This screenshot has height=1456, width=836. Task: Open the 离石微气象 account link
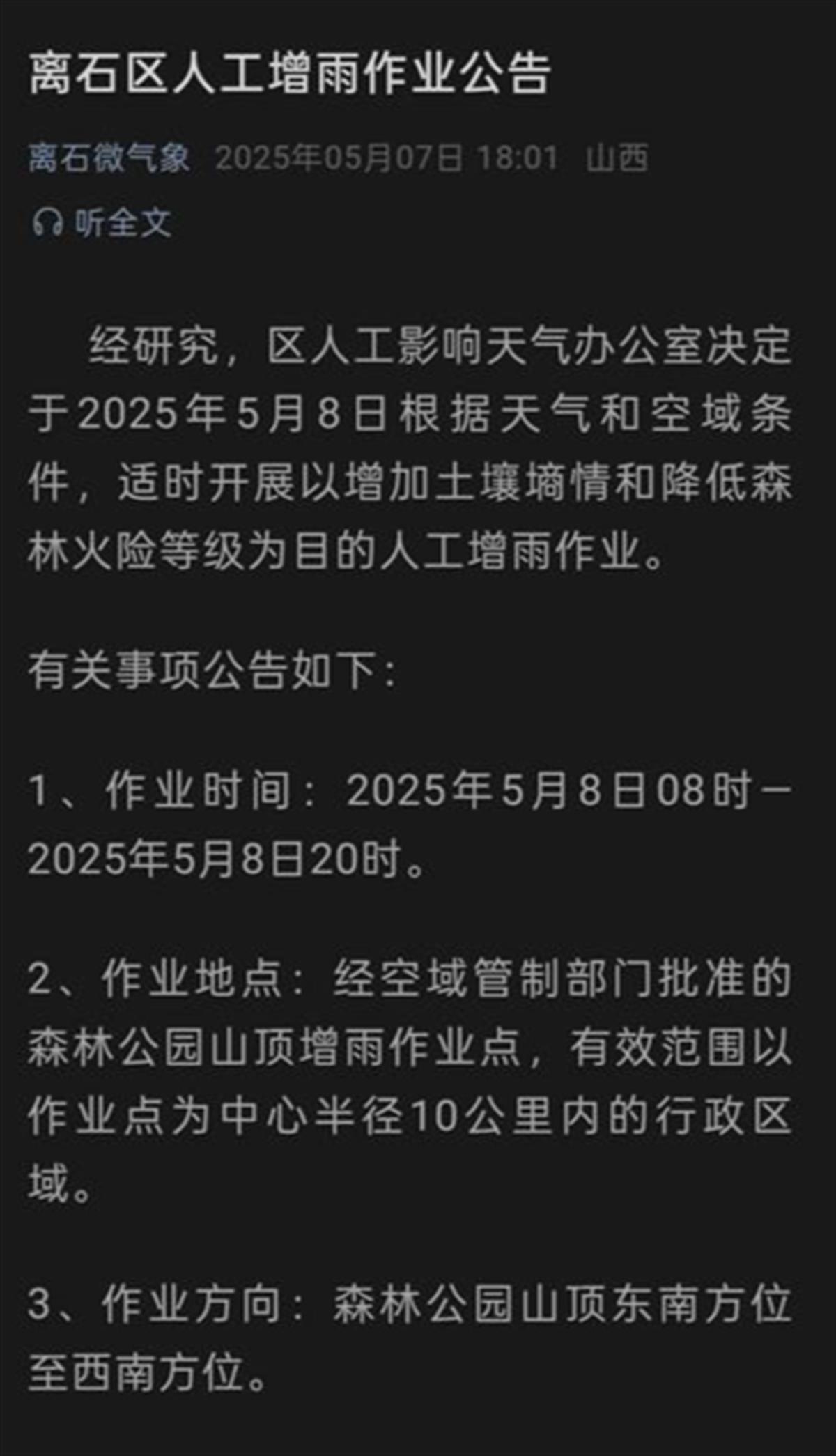109,158
